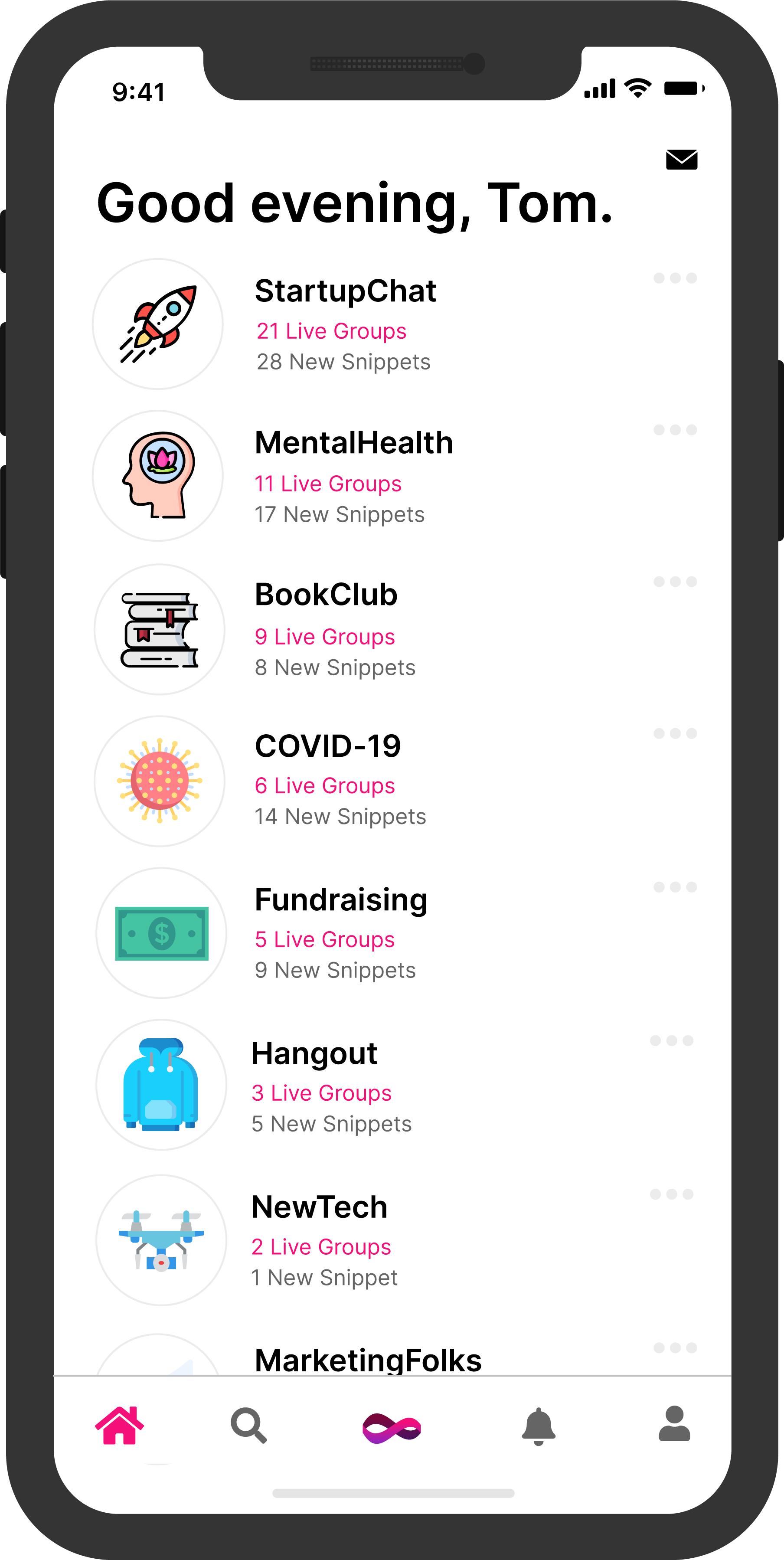Switch to the profile tab
The height and width of the screenshot is (1560, 784).
click(674, 1424)
